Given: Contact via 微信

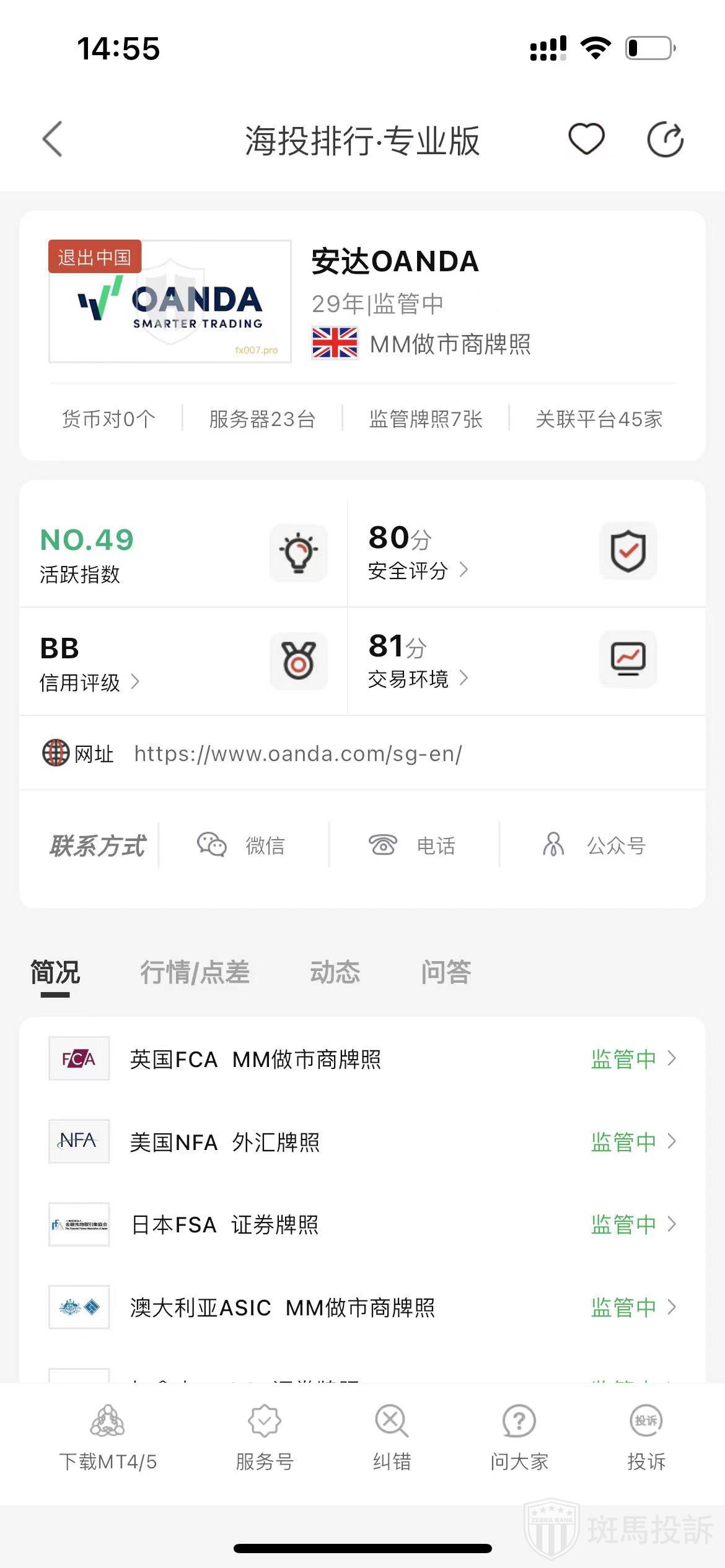Looking at the screenshot, I should (242, 845).
